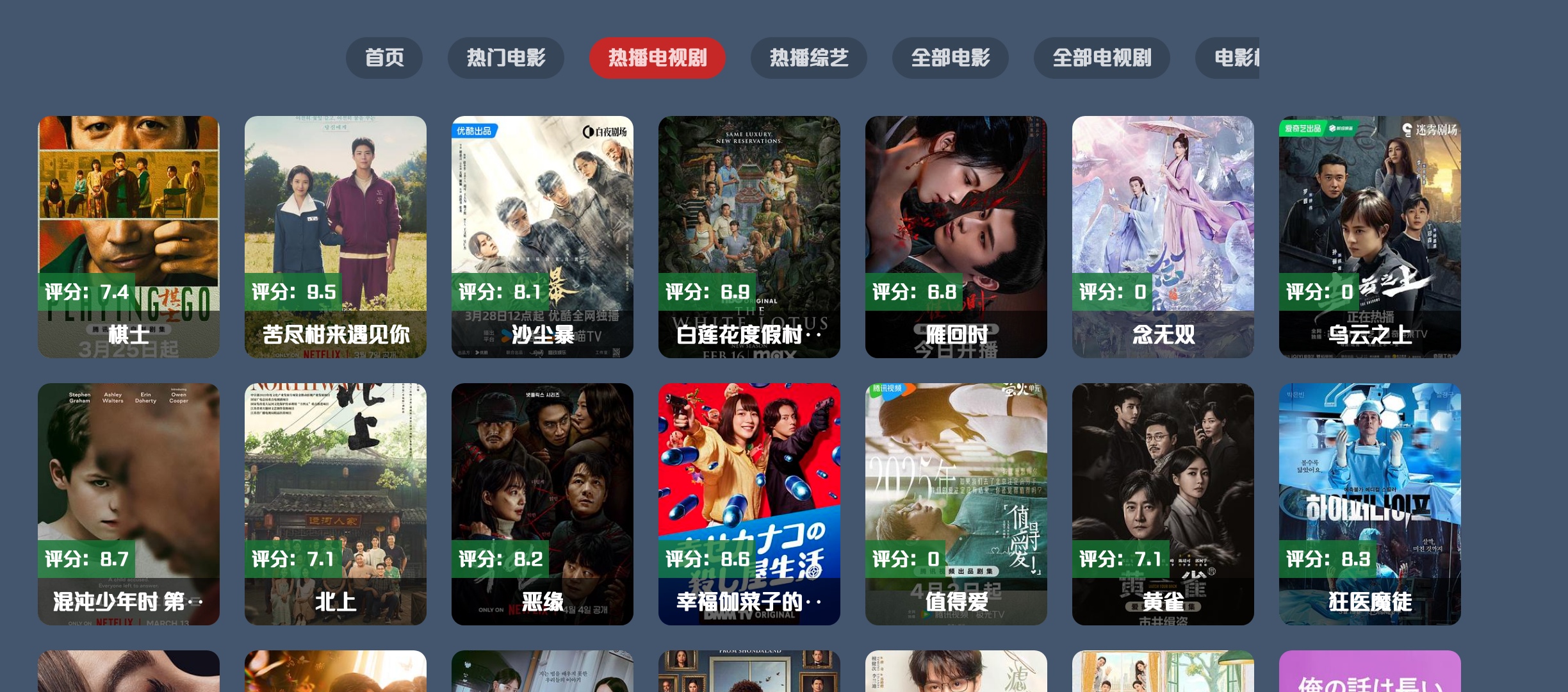
Task: Go to the 全部电视剧 tab
Action: [1101, 58]
